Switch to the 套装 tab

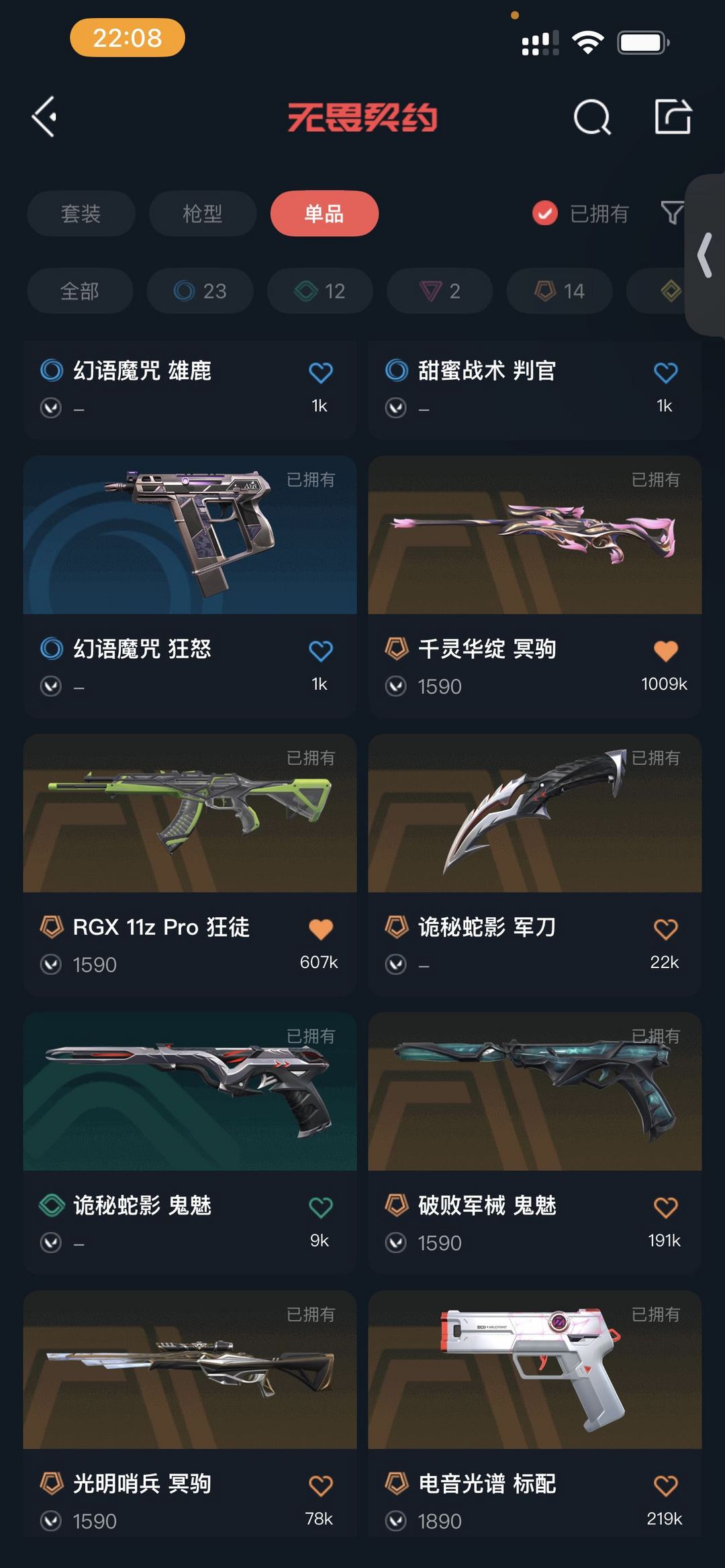81,213
